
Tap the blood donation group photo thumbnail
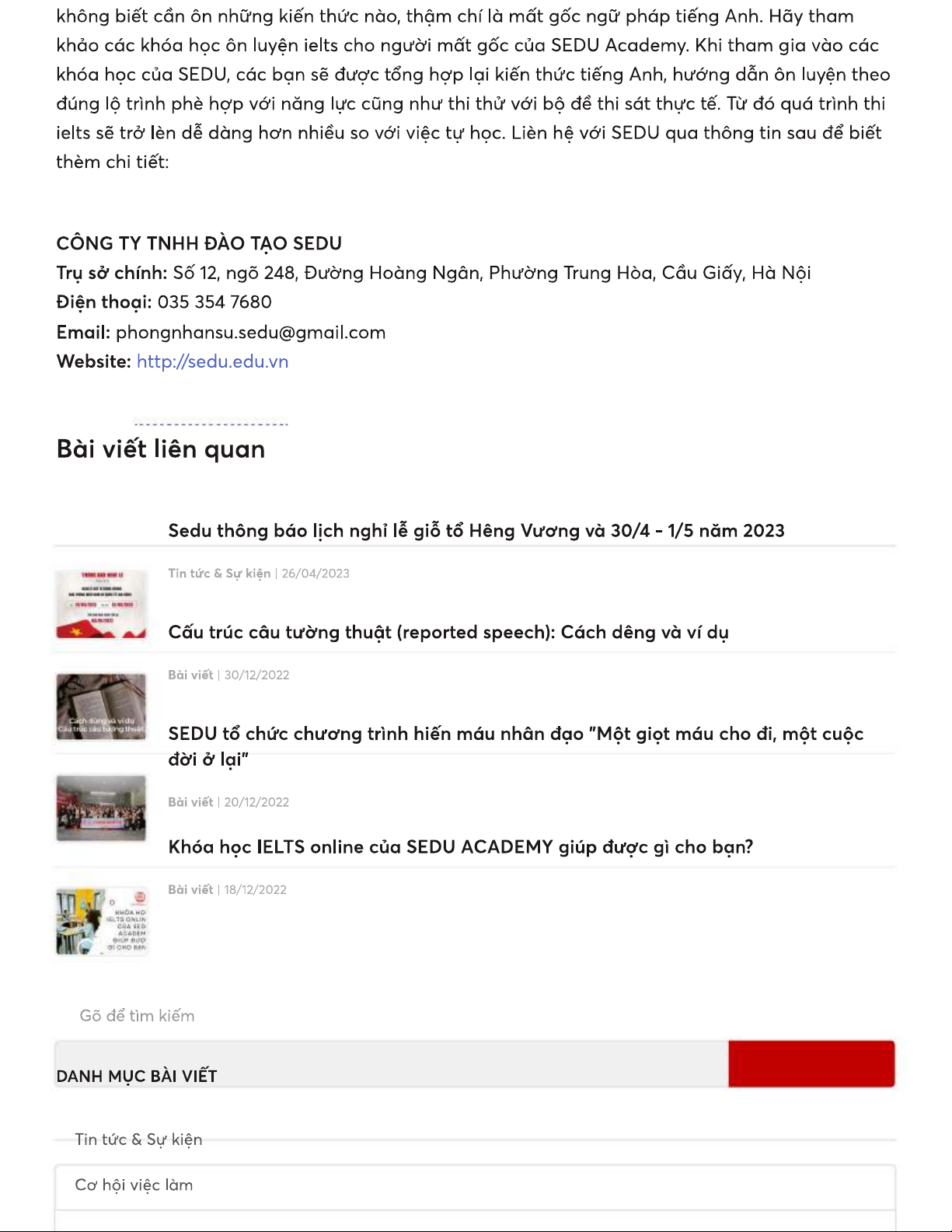pos(101,808)
